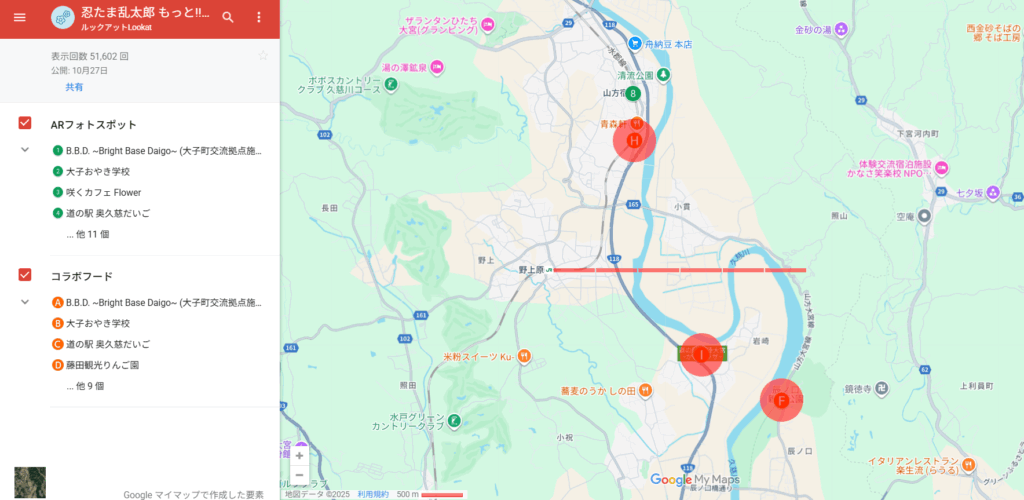
Task: Zoom out on the map
Action: (x=299, y=475)
